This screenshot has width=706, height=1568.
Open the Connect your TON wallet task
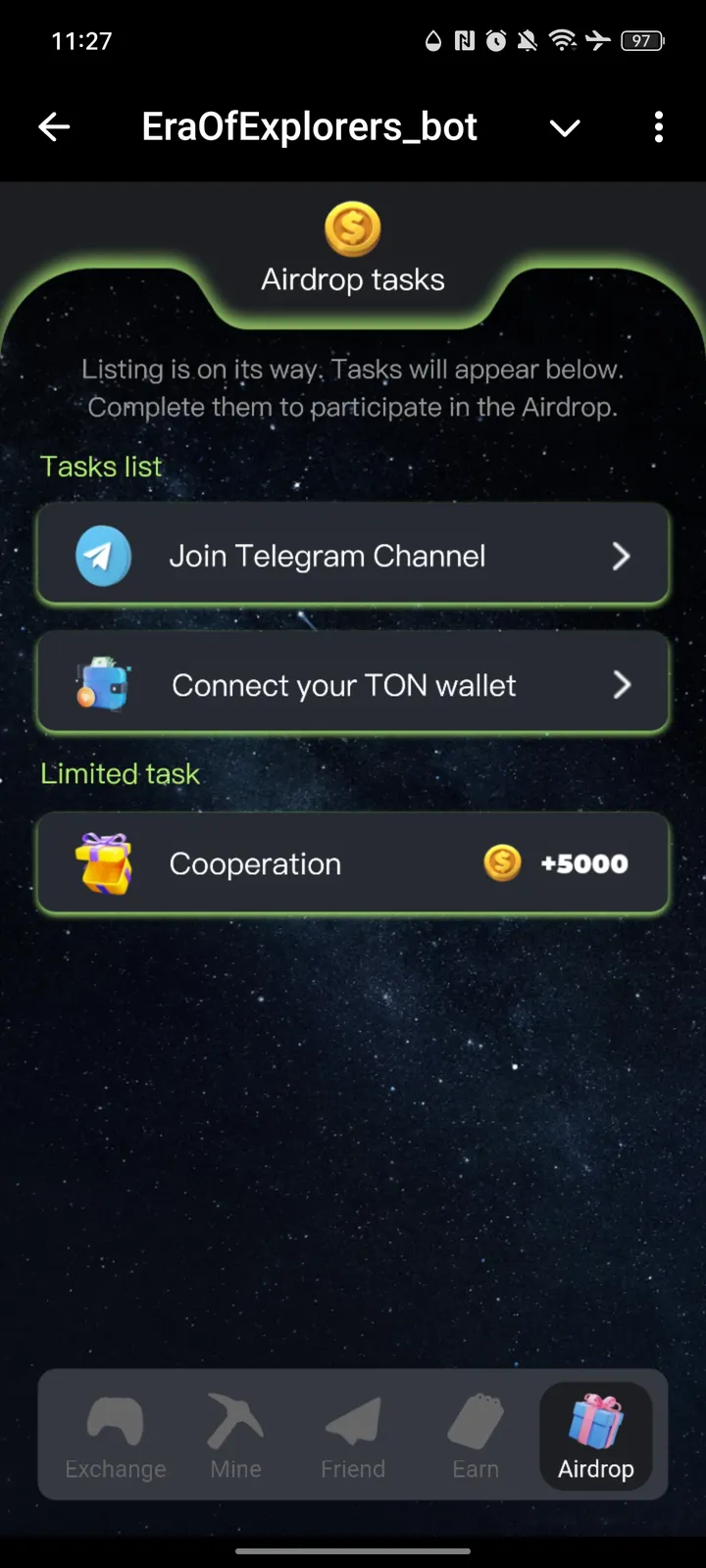(x=353, y=684)
